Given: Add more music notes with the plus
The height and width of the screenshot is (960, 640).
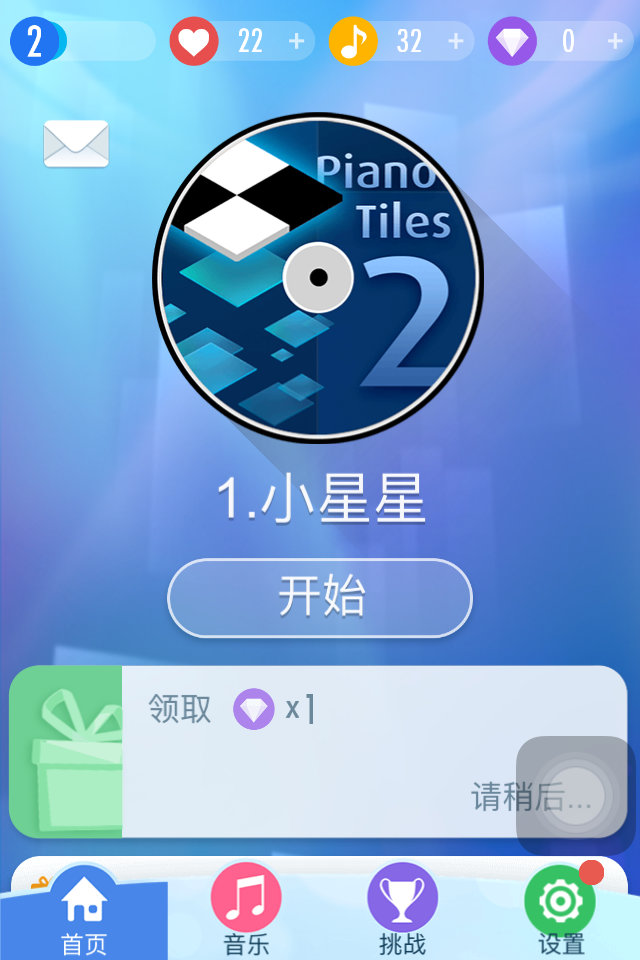Looking at the screenshot, I should pos(456,42).
